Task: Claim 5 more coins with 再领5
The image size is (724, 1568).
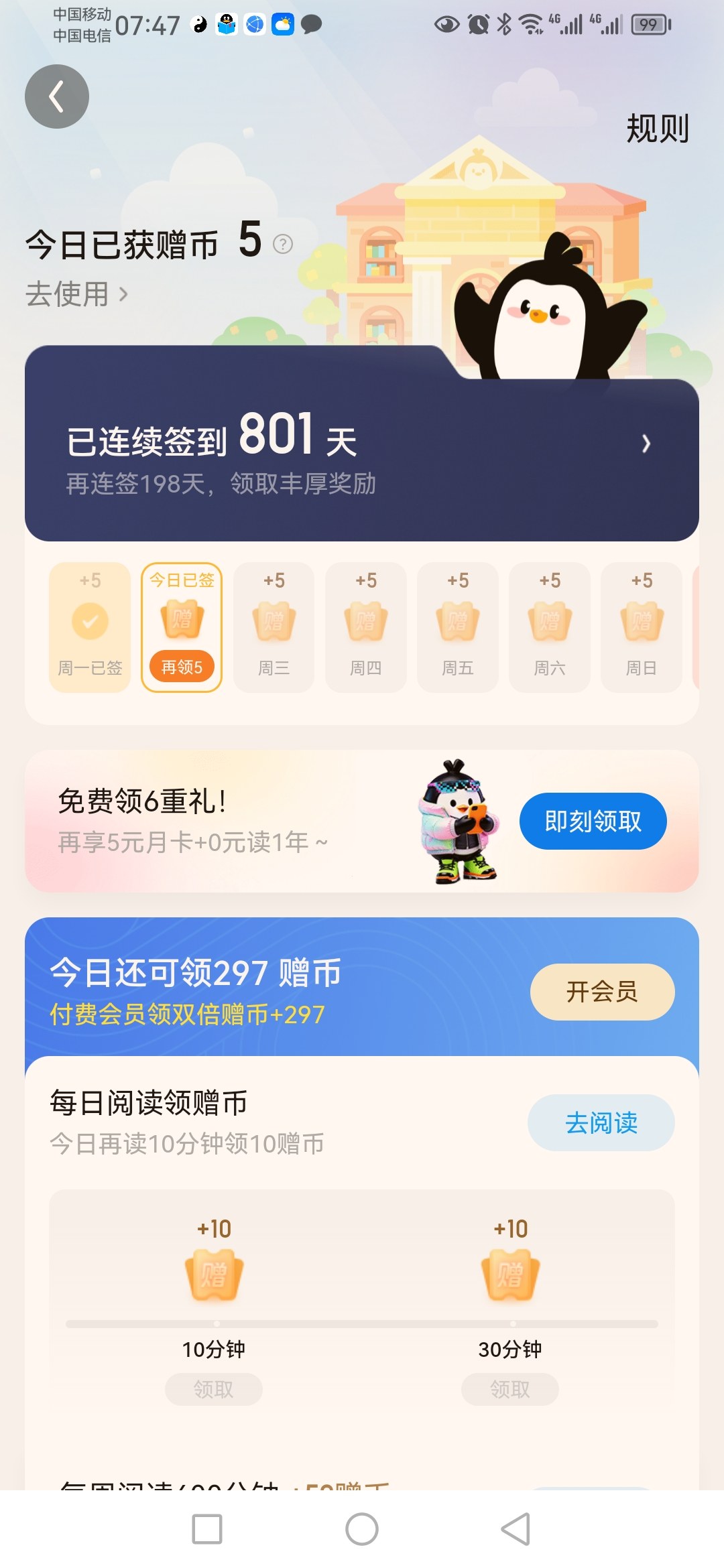Action: [x=182, y=667]
